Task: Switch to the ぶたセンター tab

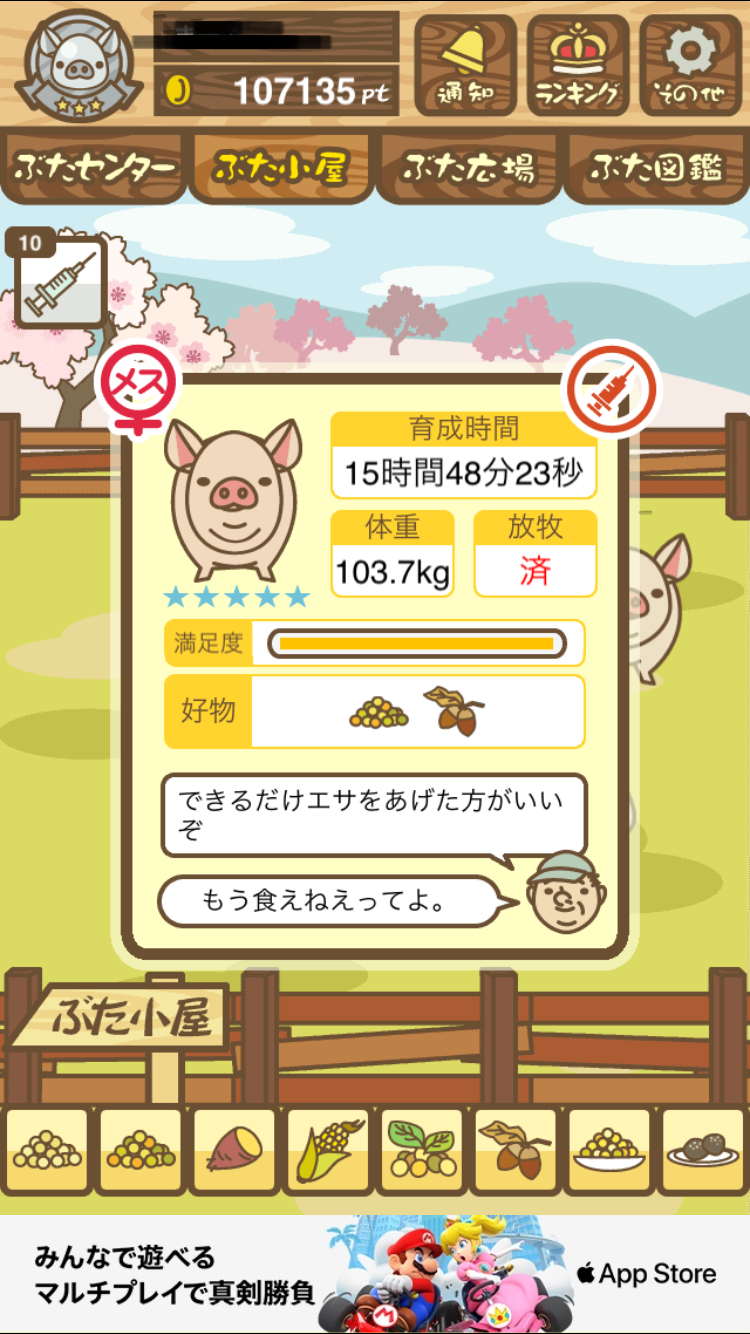Action: click(96, 168)
